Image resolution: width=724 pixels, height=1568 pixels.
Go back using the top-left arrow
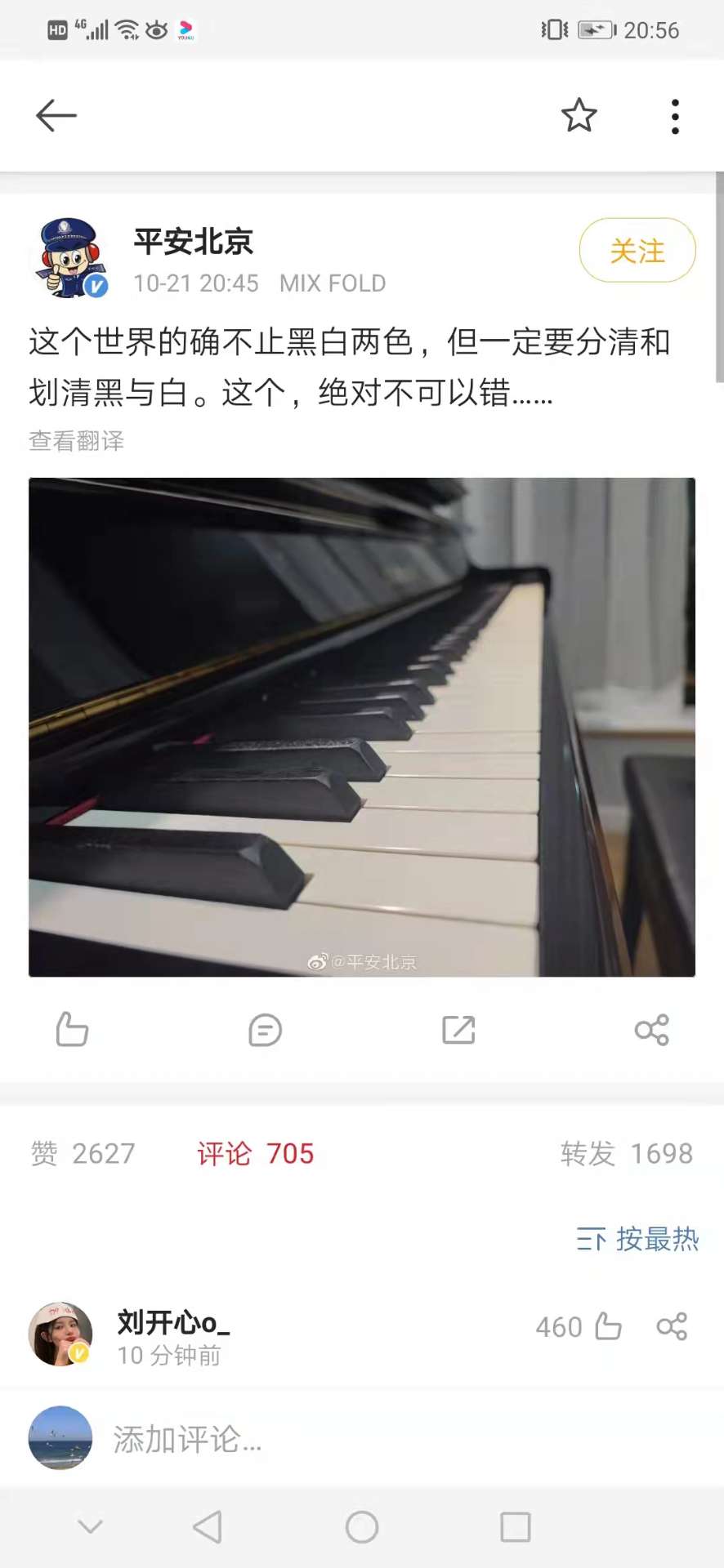56,116
